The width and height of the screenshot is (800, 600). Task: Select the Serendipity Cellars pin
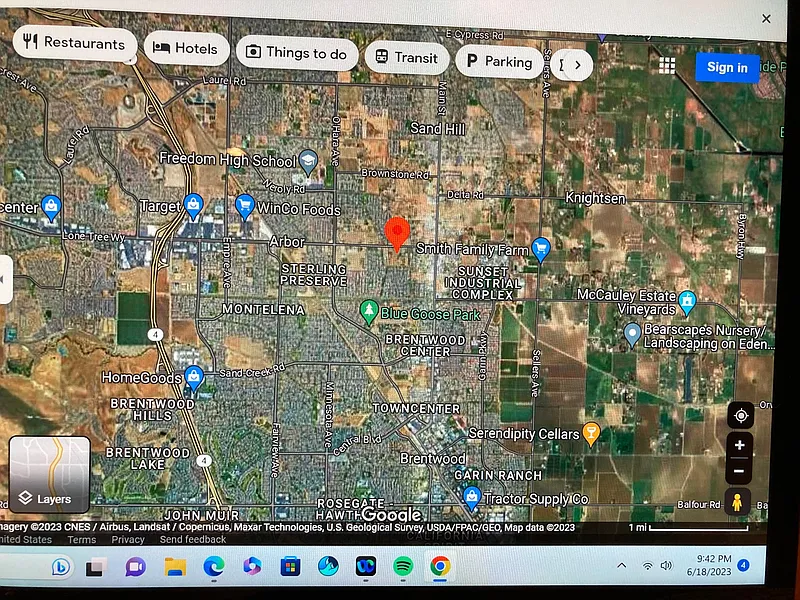click(591, 434)
